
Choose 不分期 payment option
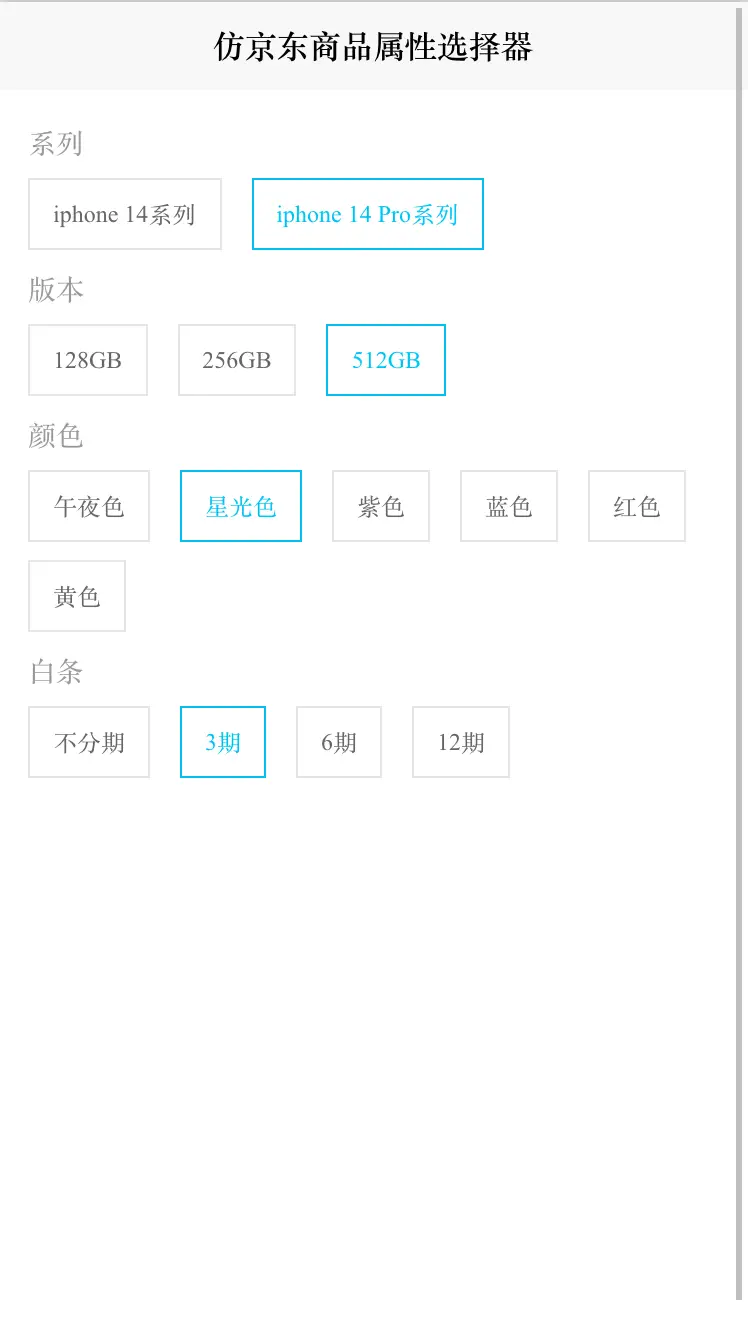pos(89,742)
